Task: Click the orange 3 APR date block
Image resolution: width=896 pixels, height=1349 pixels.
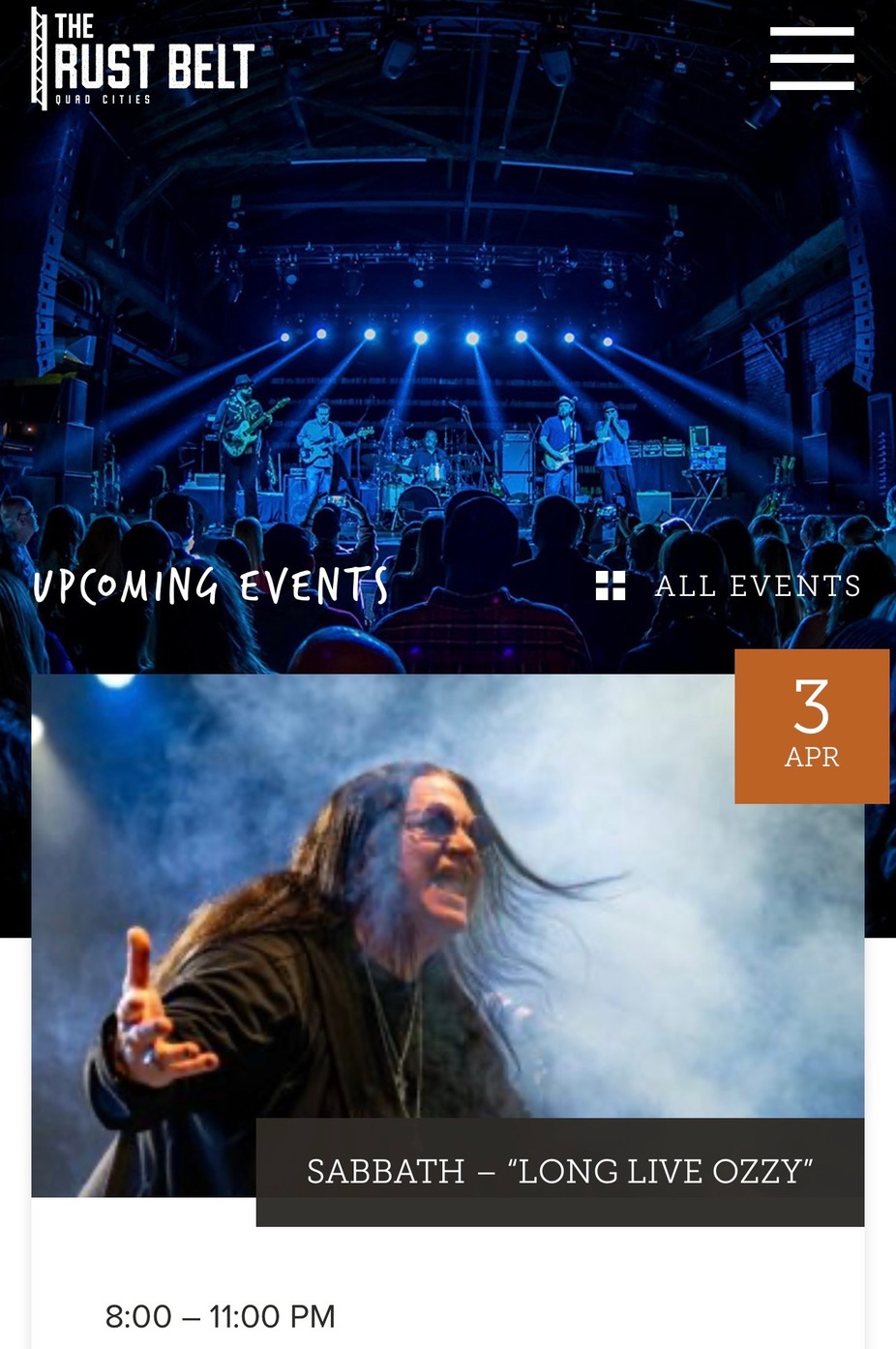Action: tap(812, 726)
